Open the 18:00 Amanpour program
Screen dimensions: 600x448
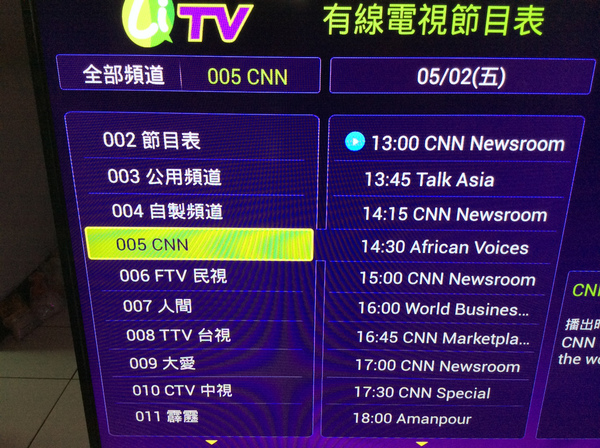[412, 419]
